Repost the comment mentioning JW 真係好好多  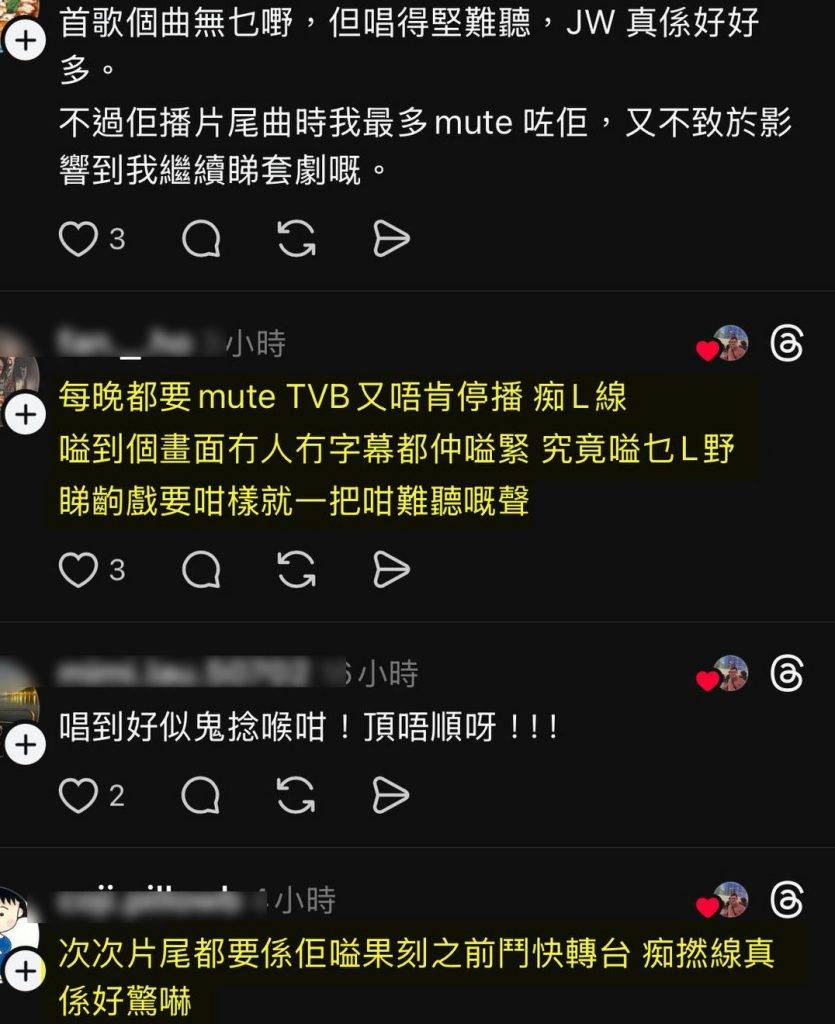click(x=296, y=239)
